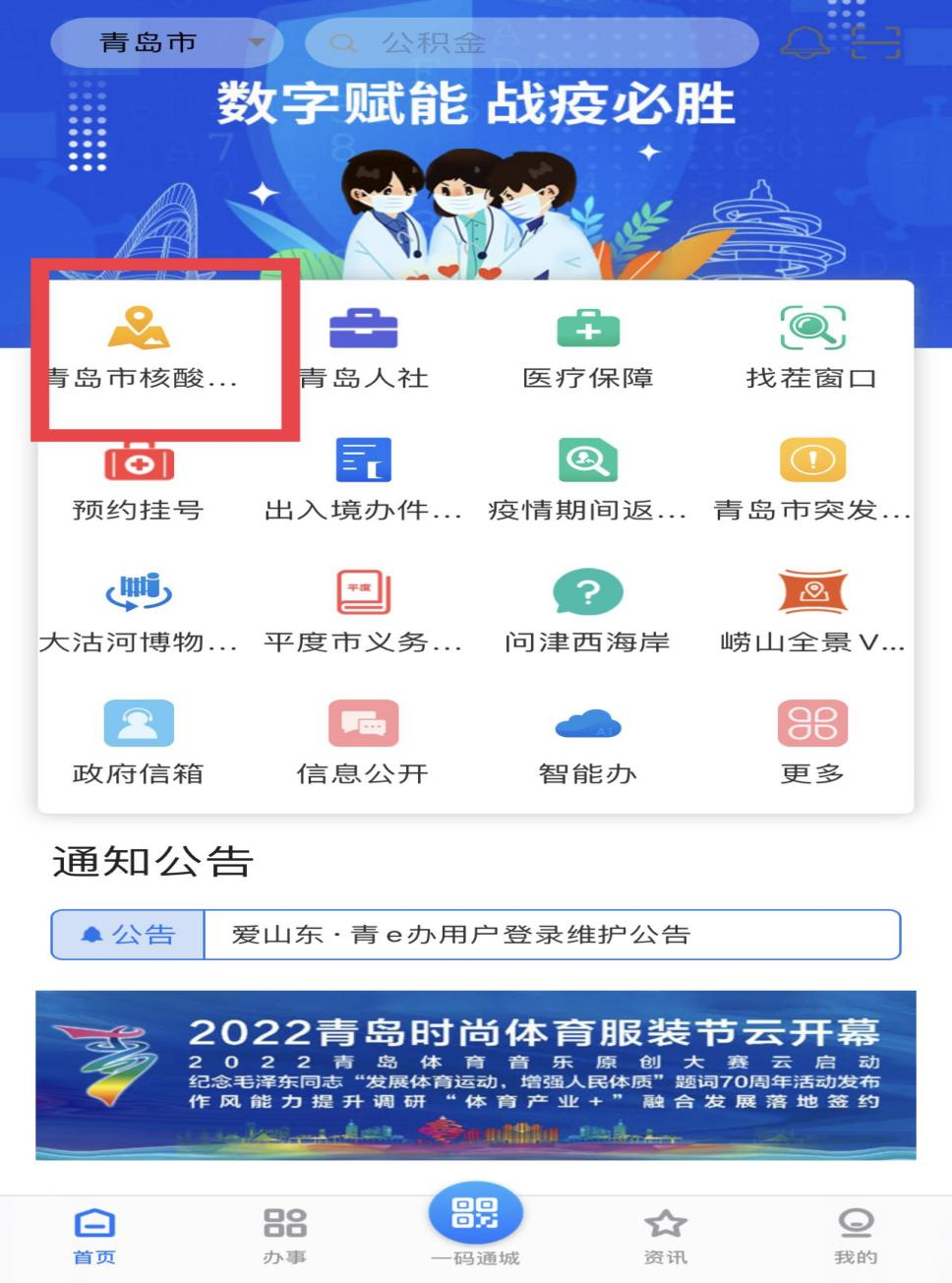Launch the scan code icon
Image resolution: width=952 pixels, height=1283 pixels.
[x=875, y=42]
